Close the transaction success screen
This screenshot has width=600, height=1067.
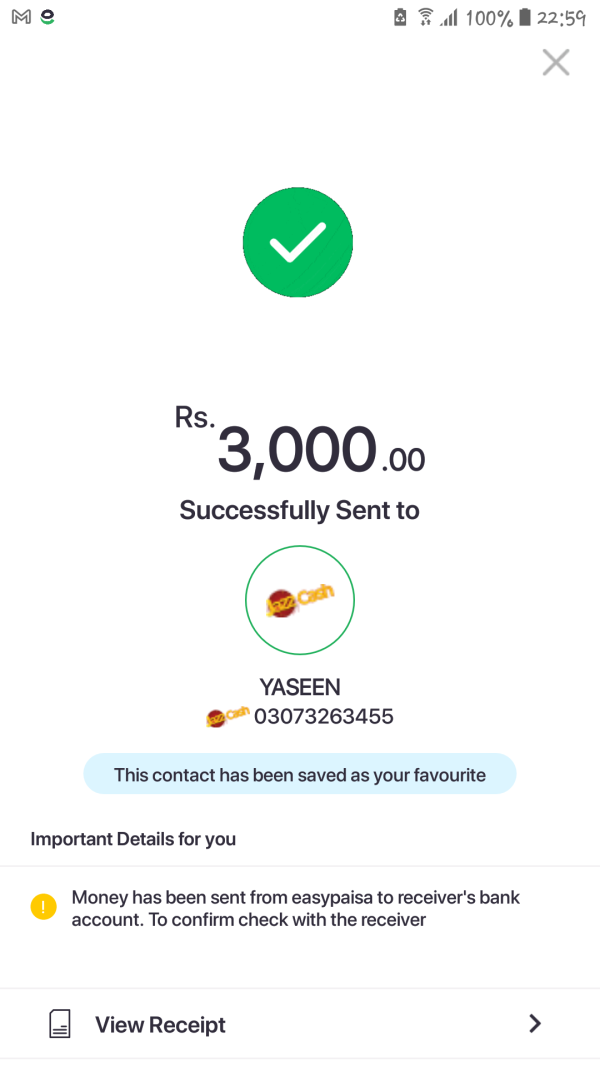coord(555,63)
